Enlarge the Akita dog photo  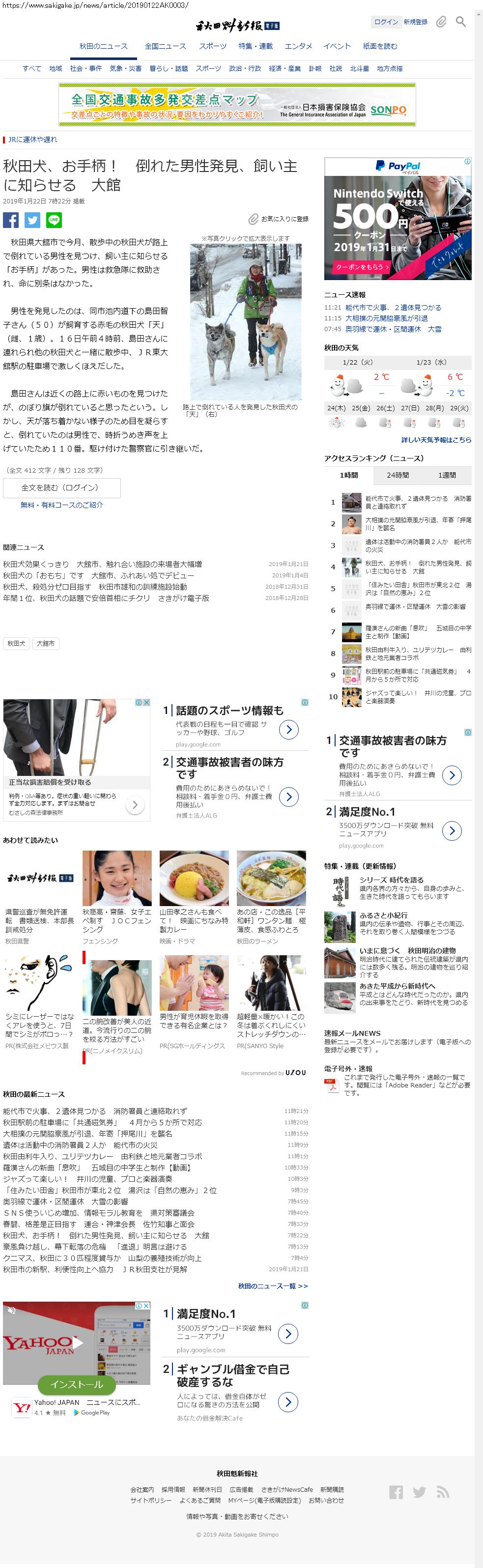coord(245,321)
